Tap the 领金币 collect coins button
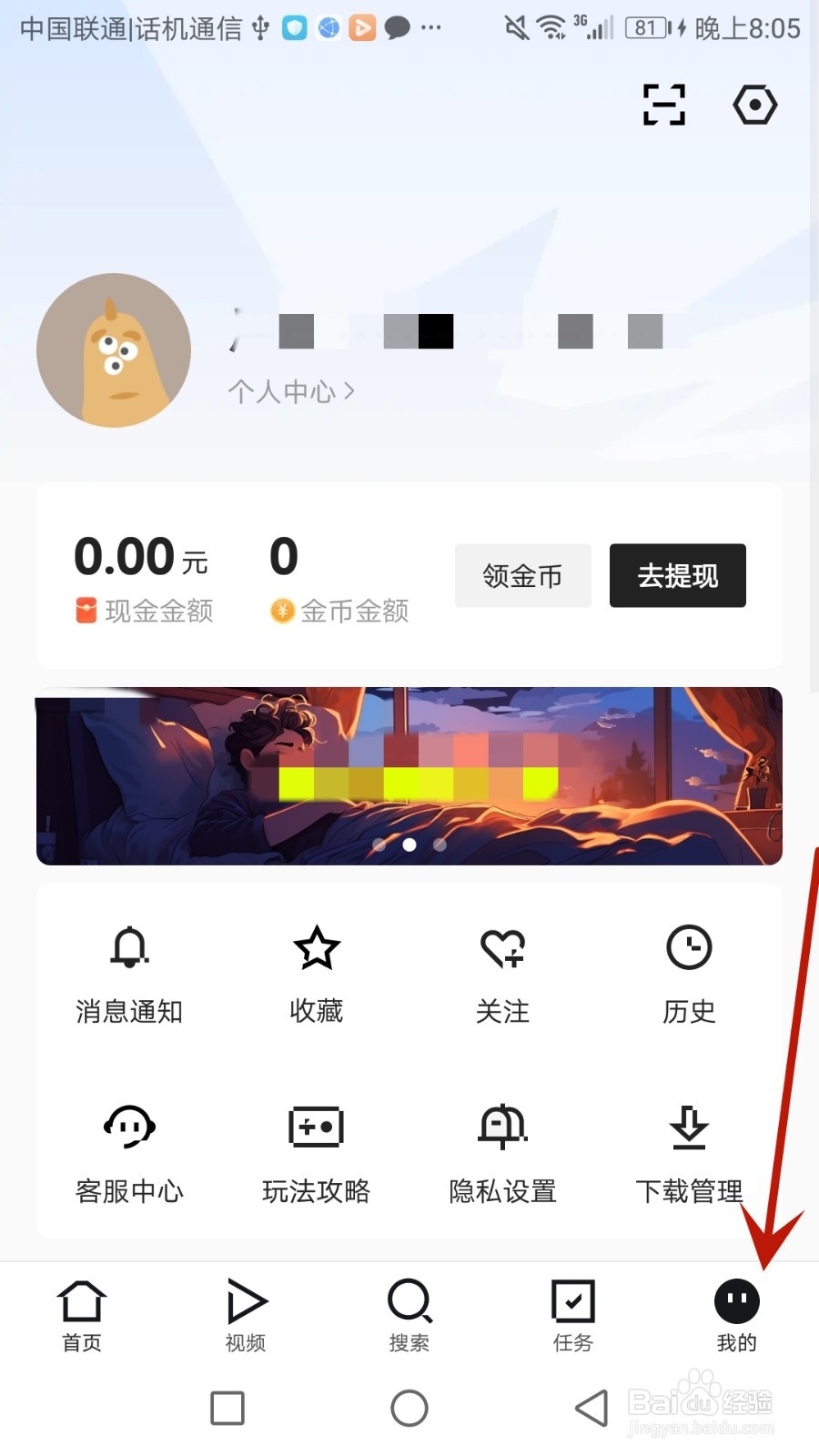The width and height of the screenshot is (819, 1456). (522, 575)
